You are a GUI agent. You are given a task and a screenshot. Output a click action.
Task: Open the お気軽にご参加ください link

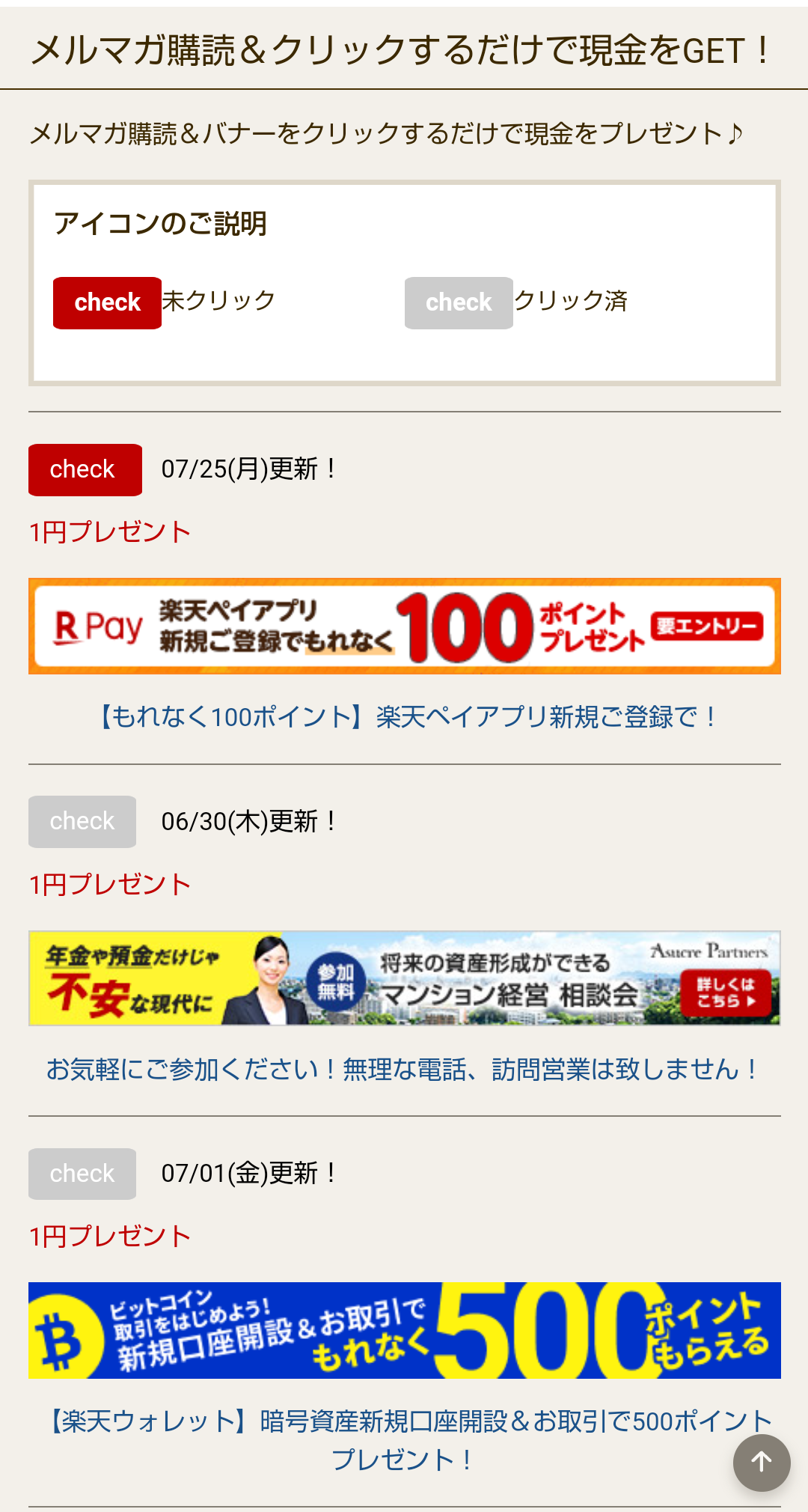tap(404, 1070)
